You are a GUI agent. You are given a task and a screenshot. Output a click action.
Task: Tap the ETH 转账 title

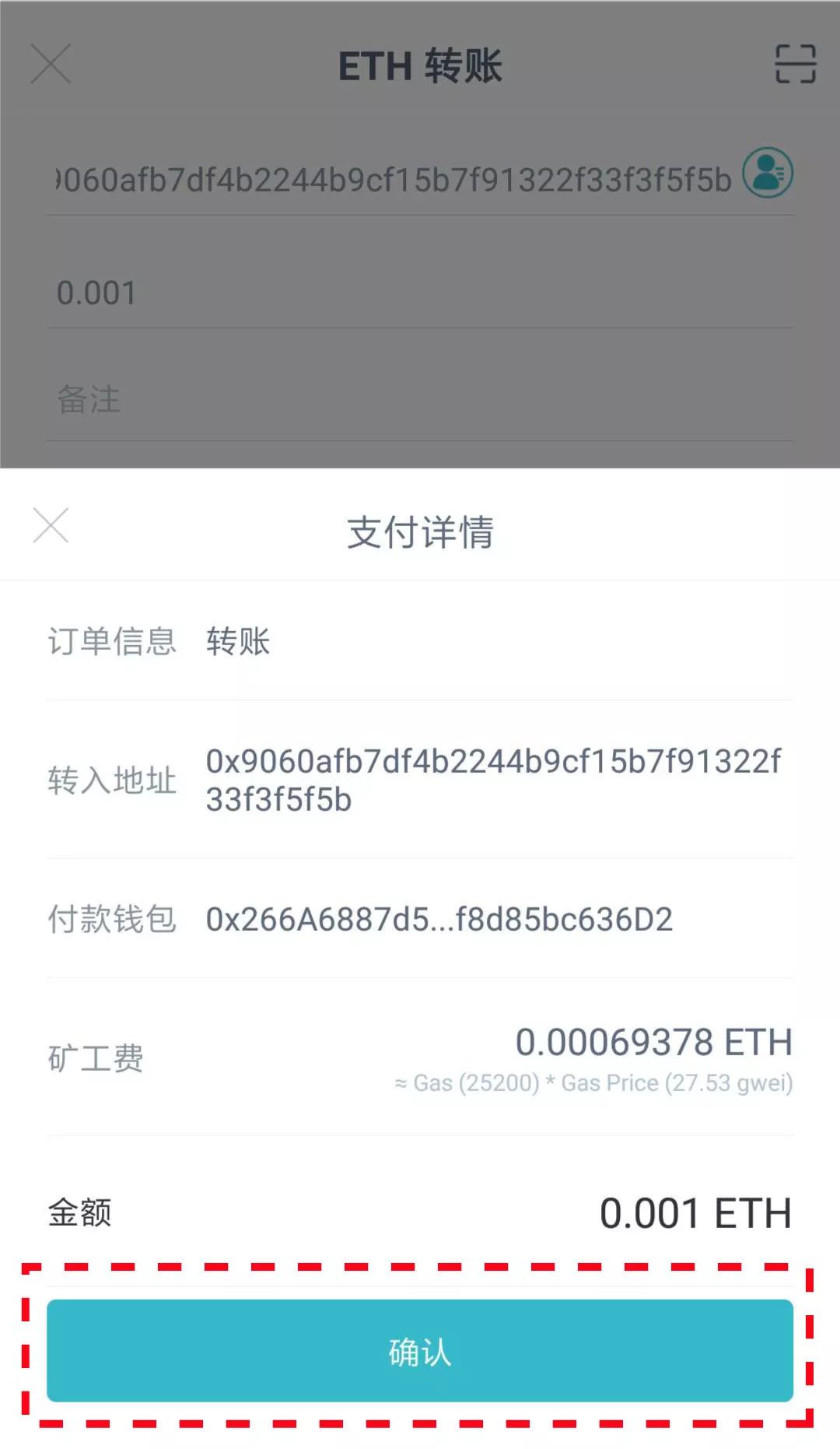420,66
